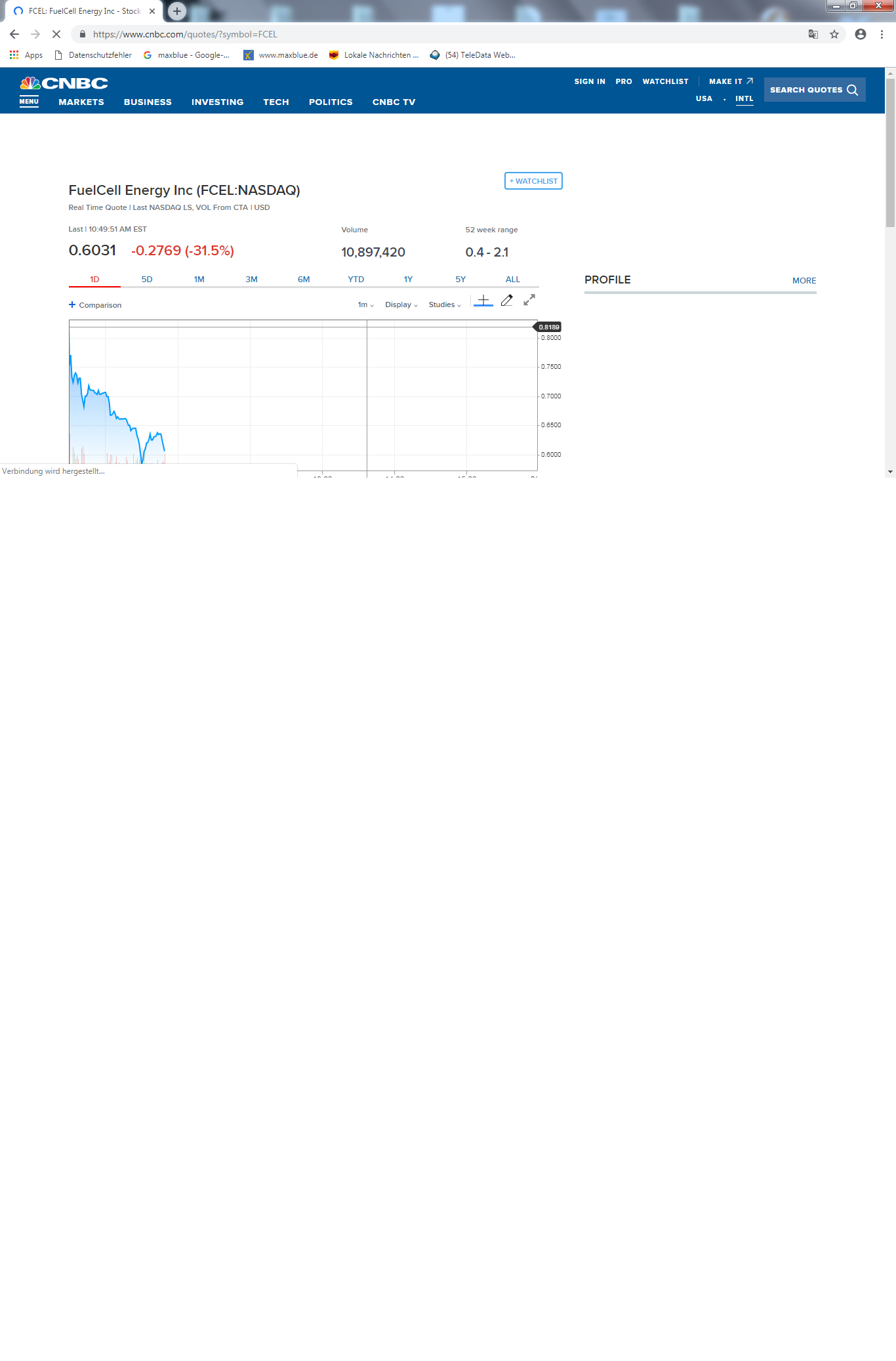Click the Sign In link

[590, 81]
